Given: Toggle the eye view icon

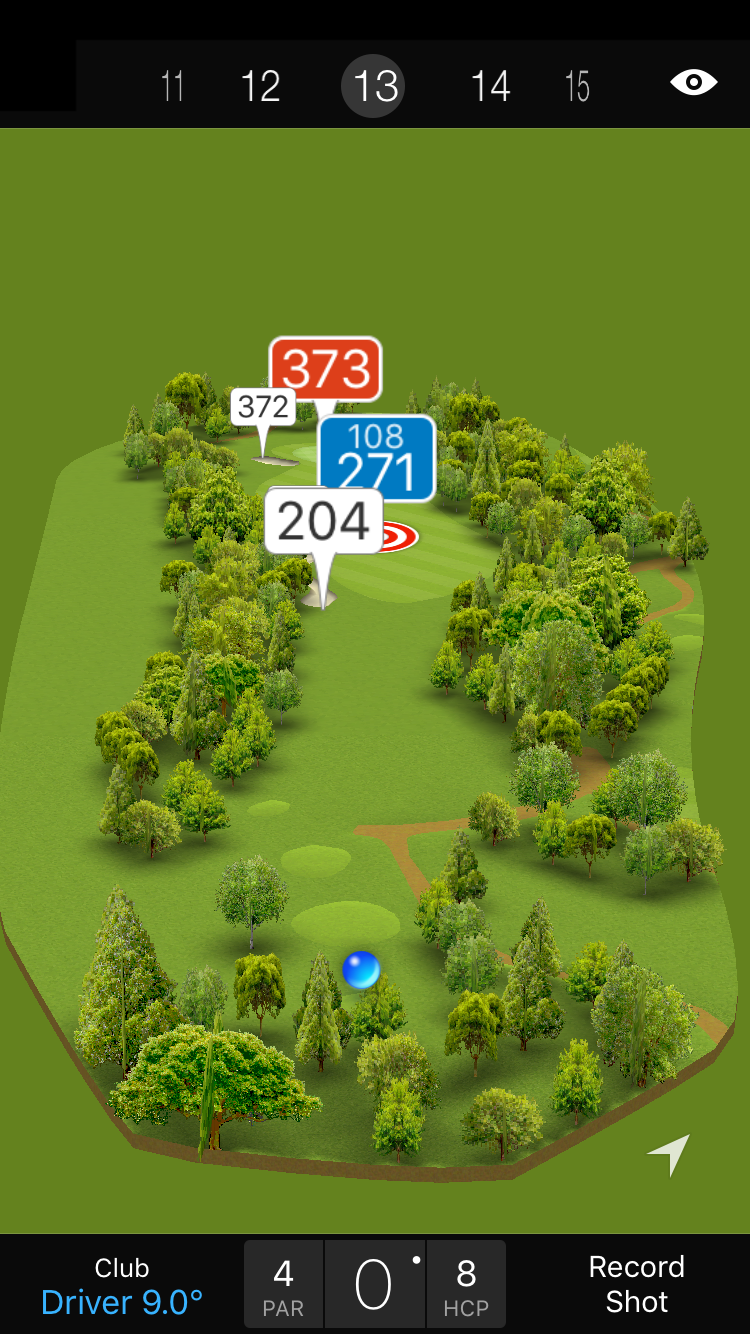Looking at the screenshot, I should point(693,82).
